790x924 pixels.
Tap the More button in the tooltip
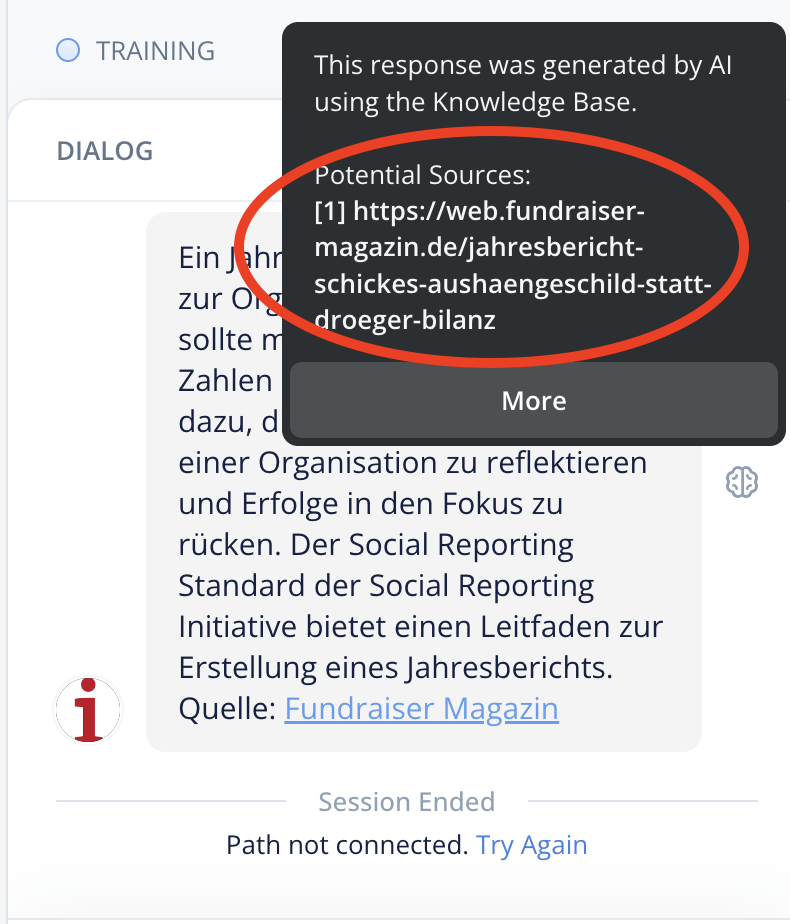533,401
